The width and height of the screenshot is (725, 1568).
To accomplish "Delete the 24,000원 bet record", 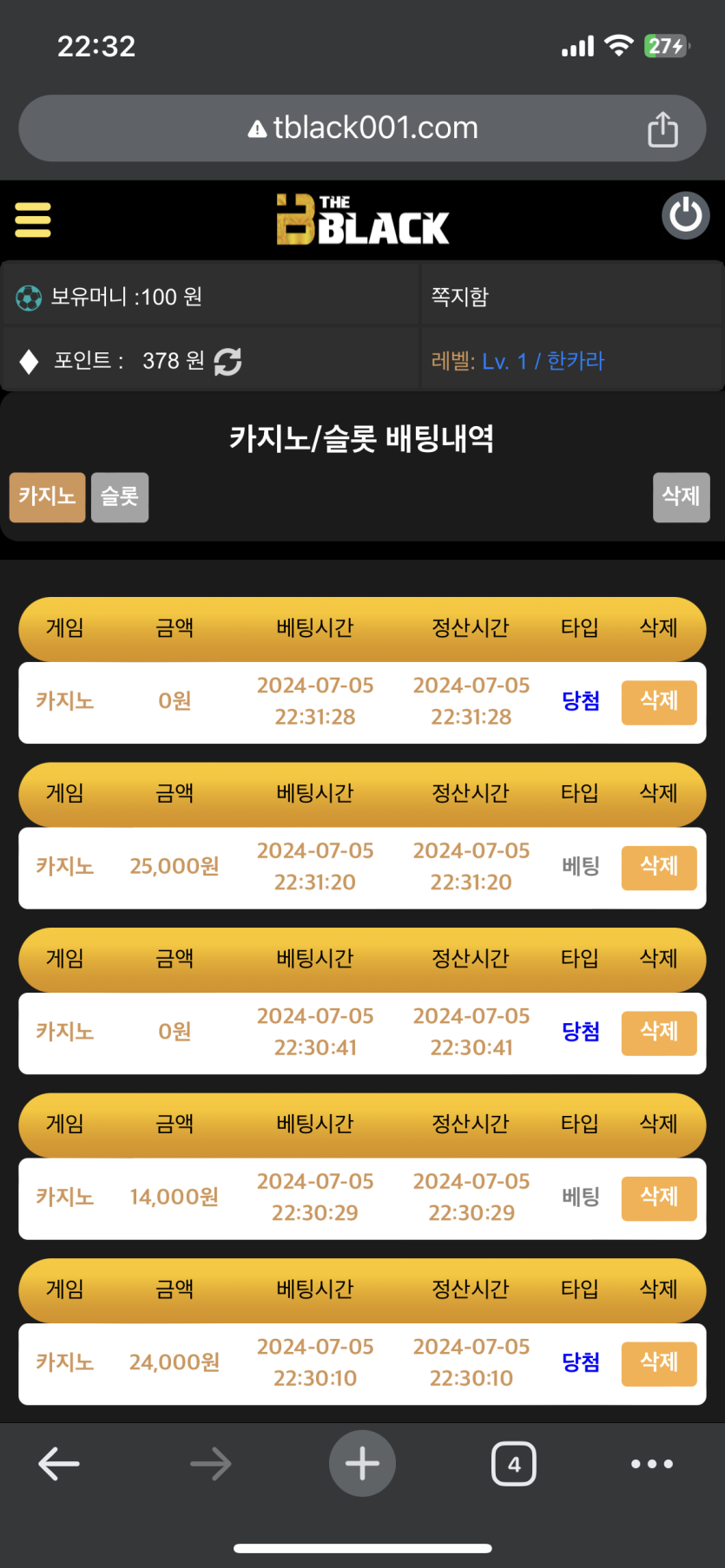I will pyautogui.click(x=659, y=1363).
